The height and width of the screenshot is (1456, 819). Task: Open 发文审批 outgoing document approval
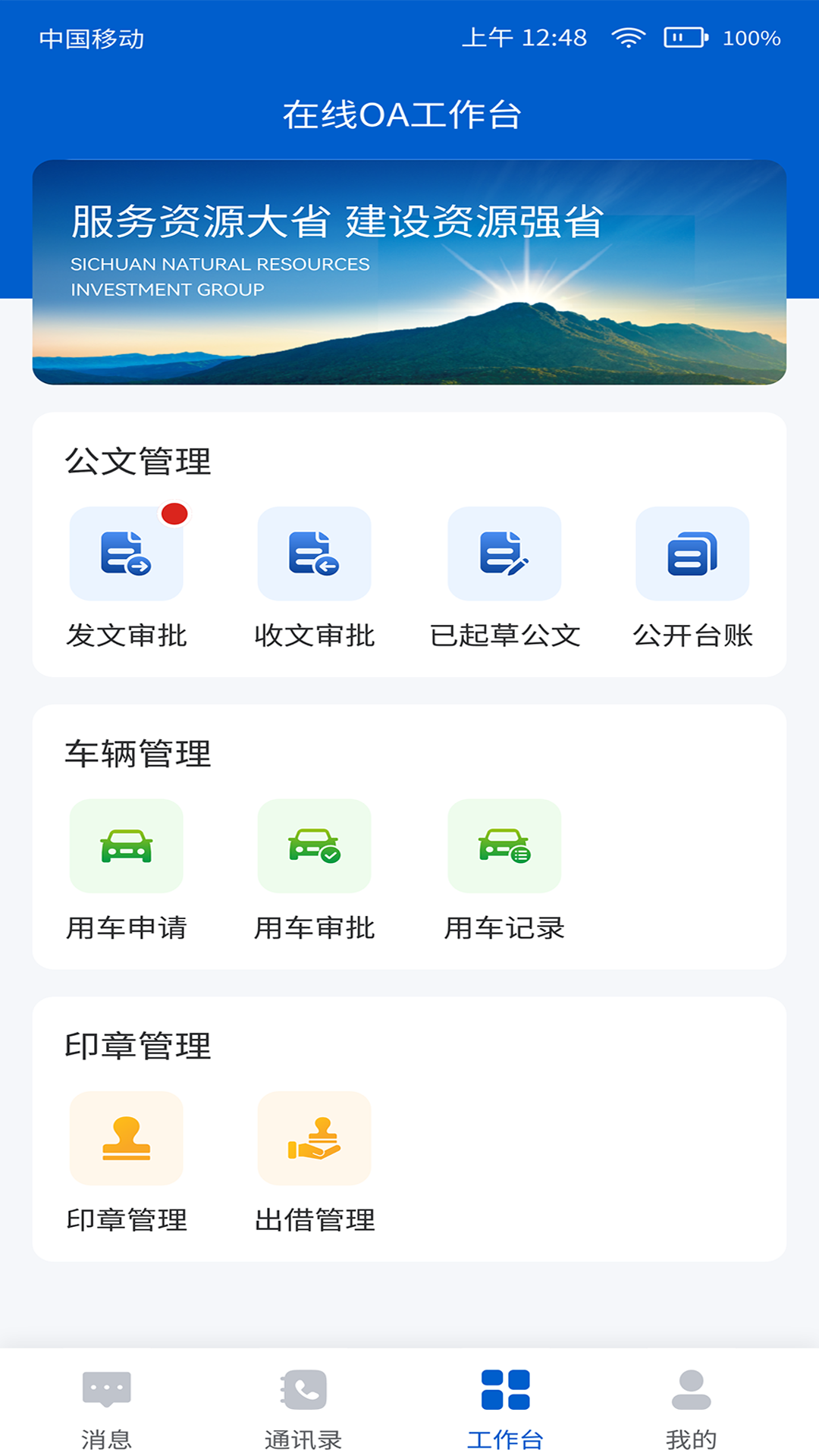coord(126,554)
